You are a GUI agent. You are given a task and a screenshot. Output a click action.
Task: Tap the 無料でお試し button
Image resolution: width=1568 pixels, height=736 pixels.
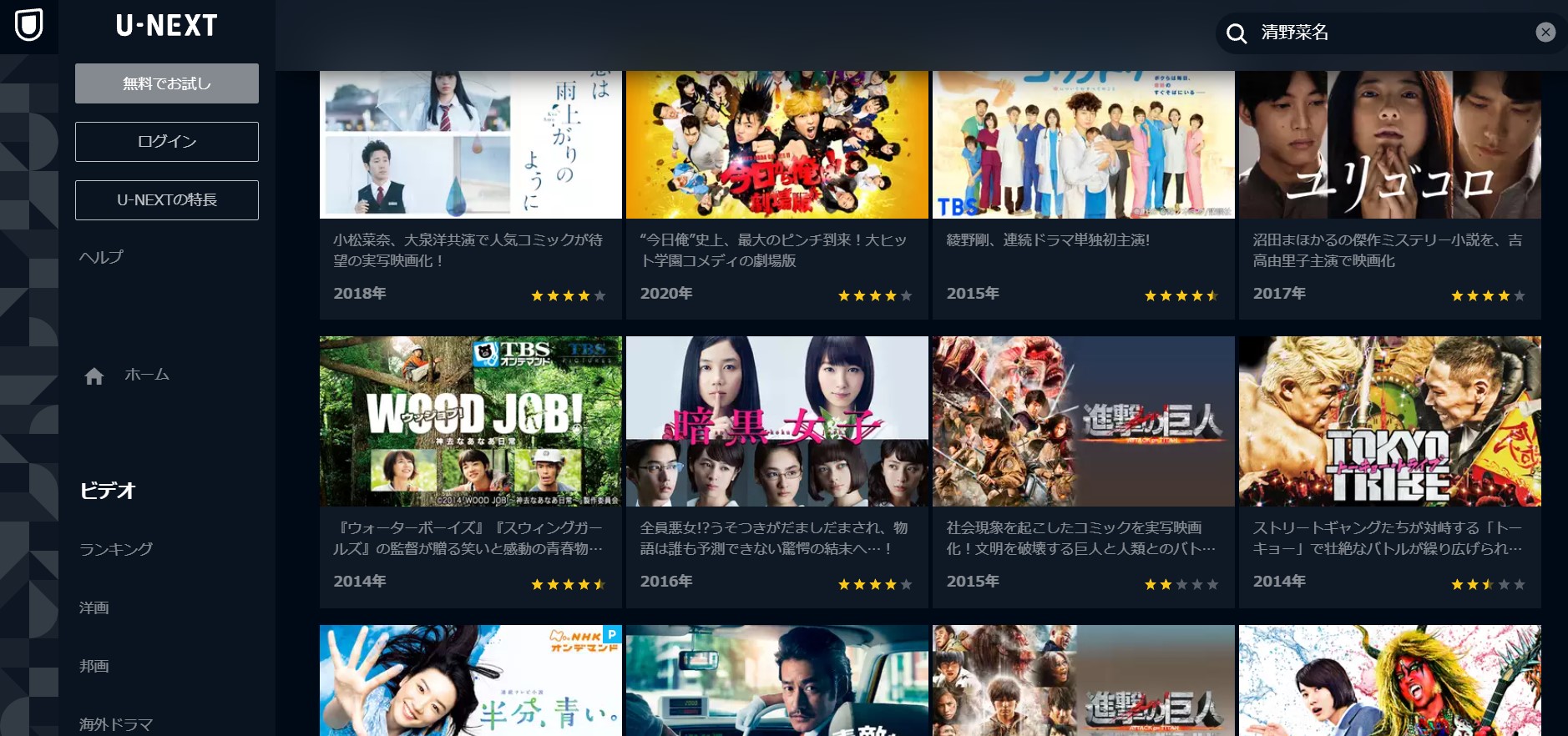click(x=166, y=83)
